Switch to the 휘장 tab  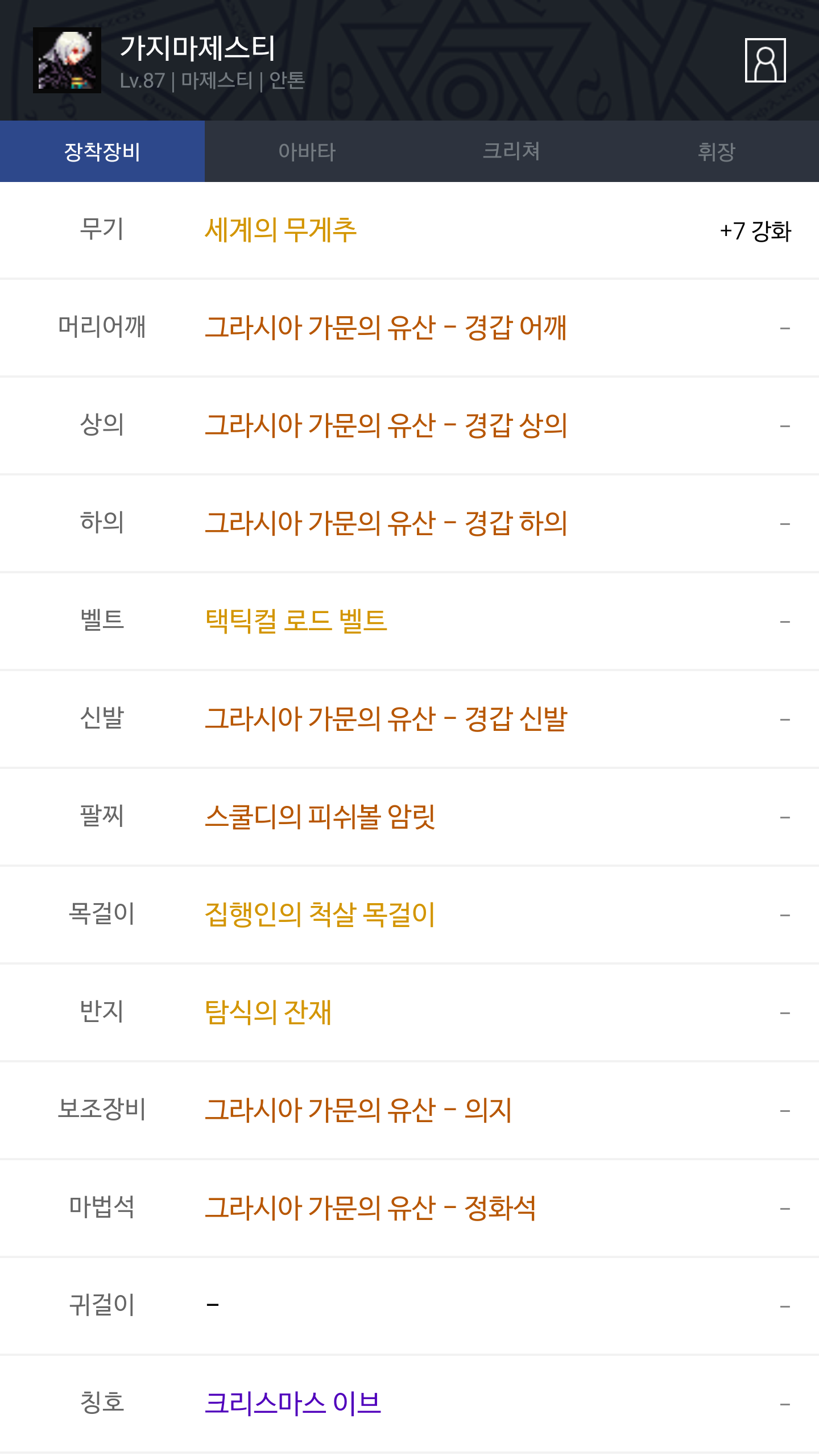click(x=717, y=151)
